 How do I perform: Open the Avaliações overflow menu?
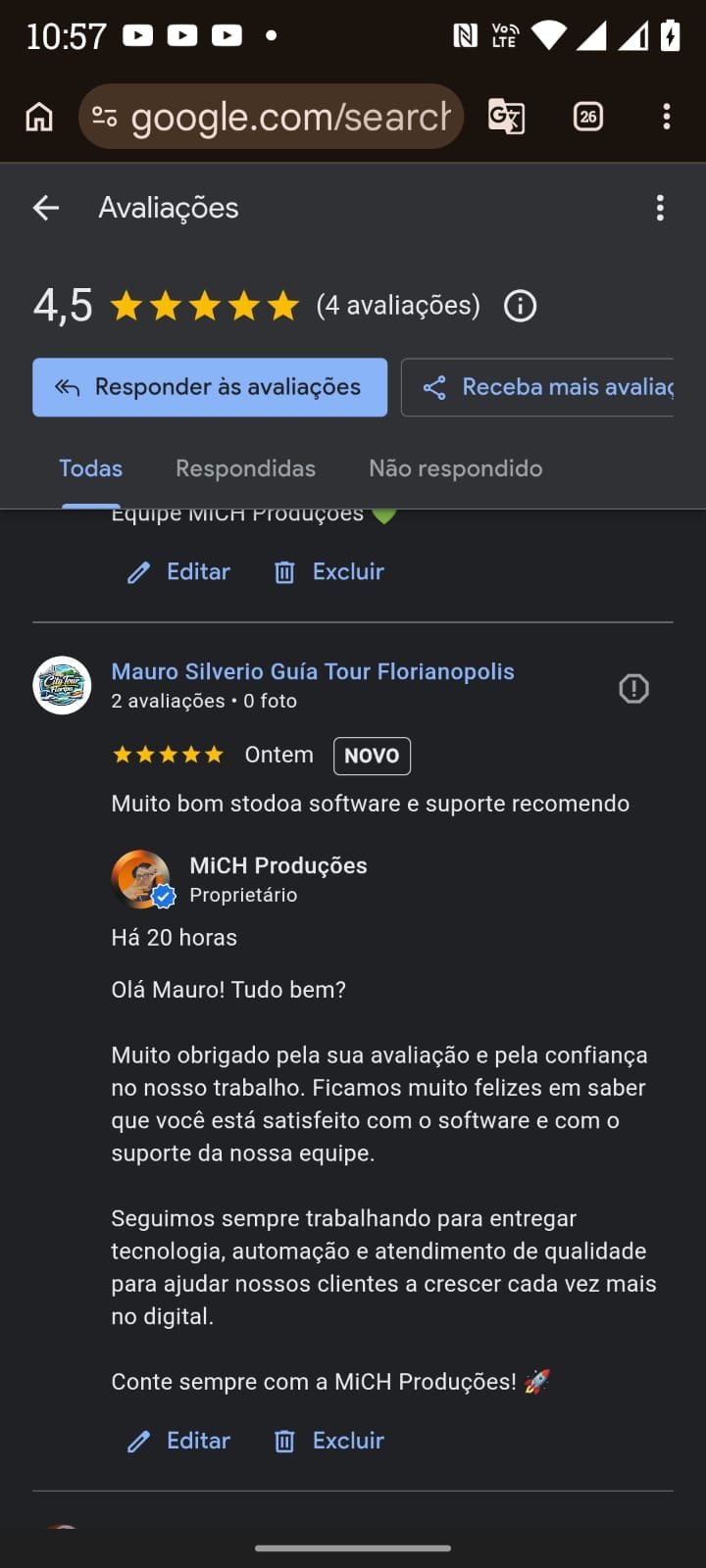[660, 208]
